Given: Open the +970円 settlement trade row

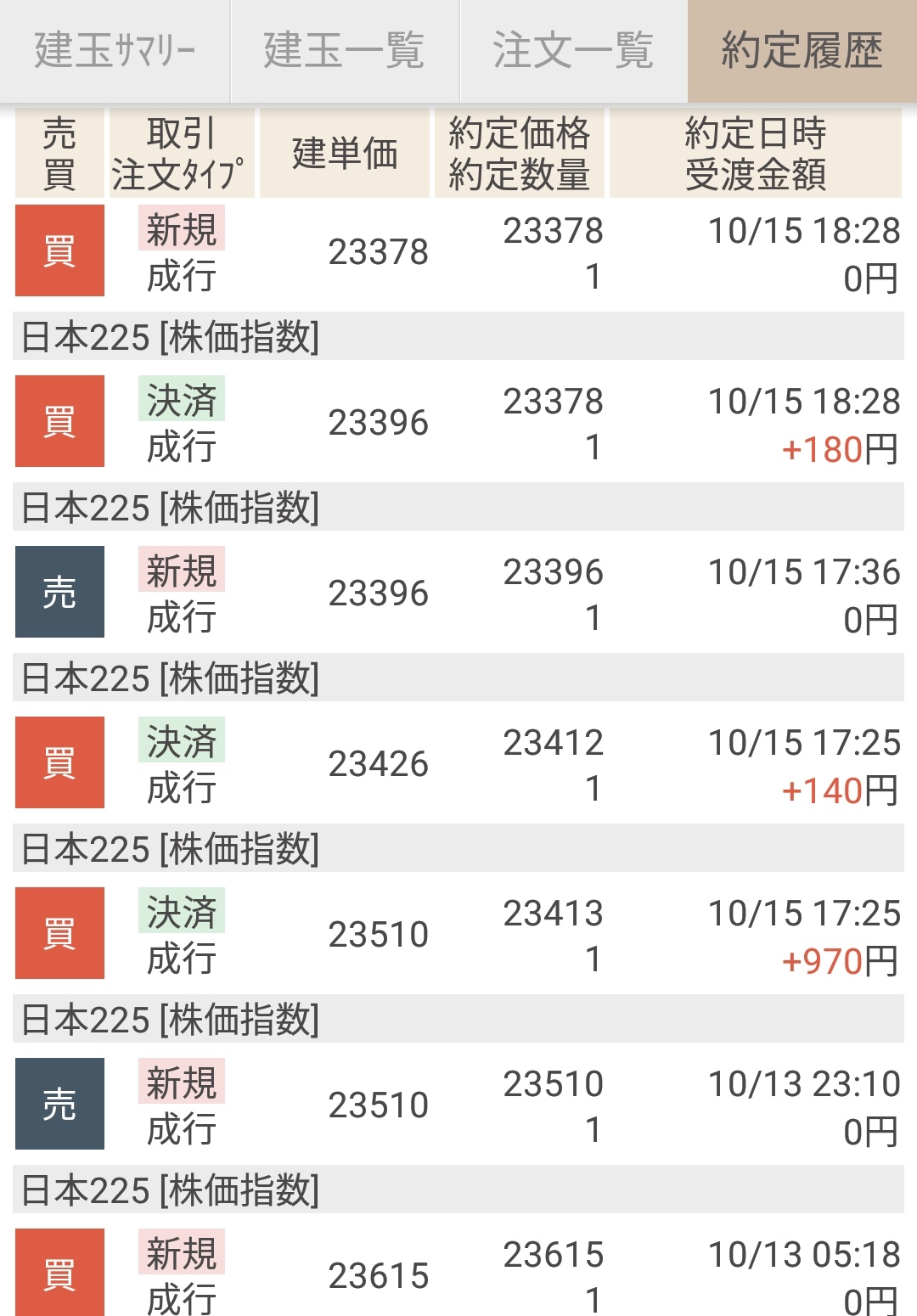Looking at the screenshot, I should pos(458,934).
